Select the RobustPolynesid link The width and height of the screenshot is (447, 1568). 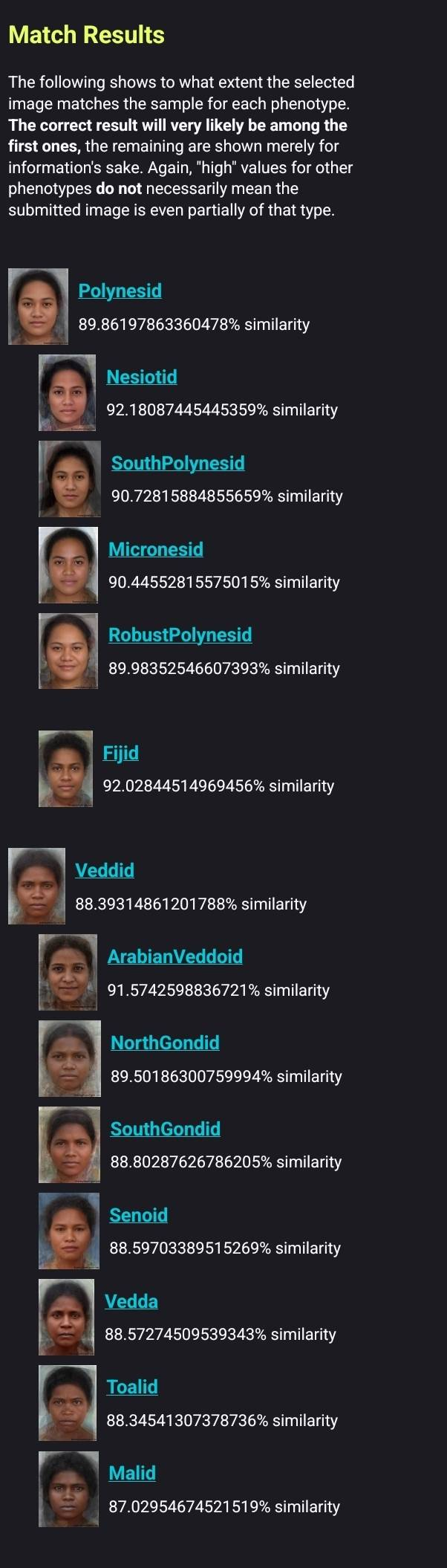coord(180,635)
